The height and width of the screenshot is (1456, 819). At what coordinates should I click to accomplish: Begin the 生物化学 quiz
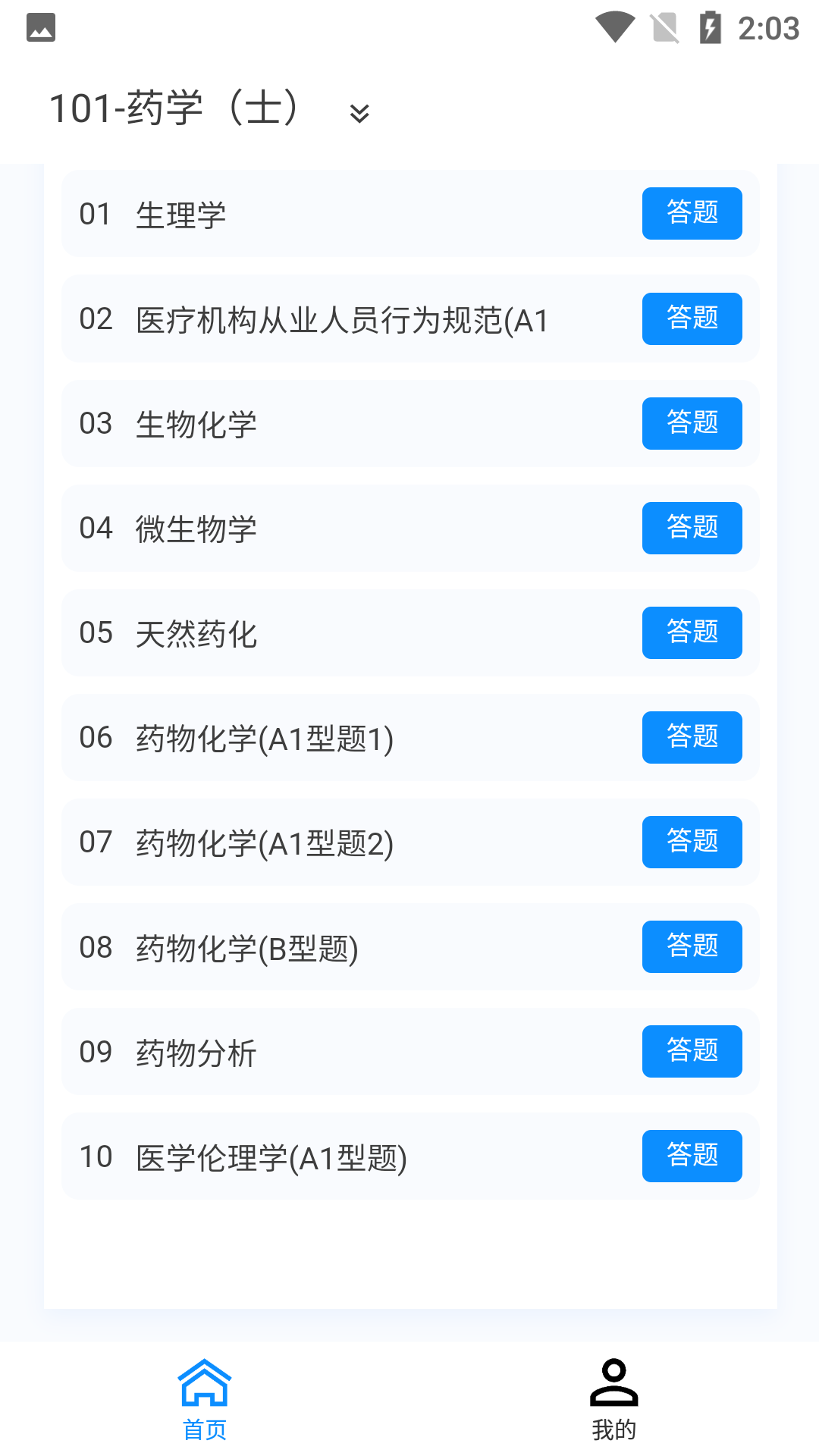(692, 423)
